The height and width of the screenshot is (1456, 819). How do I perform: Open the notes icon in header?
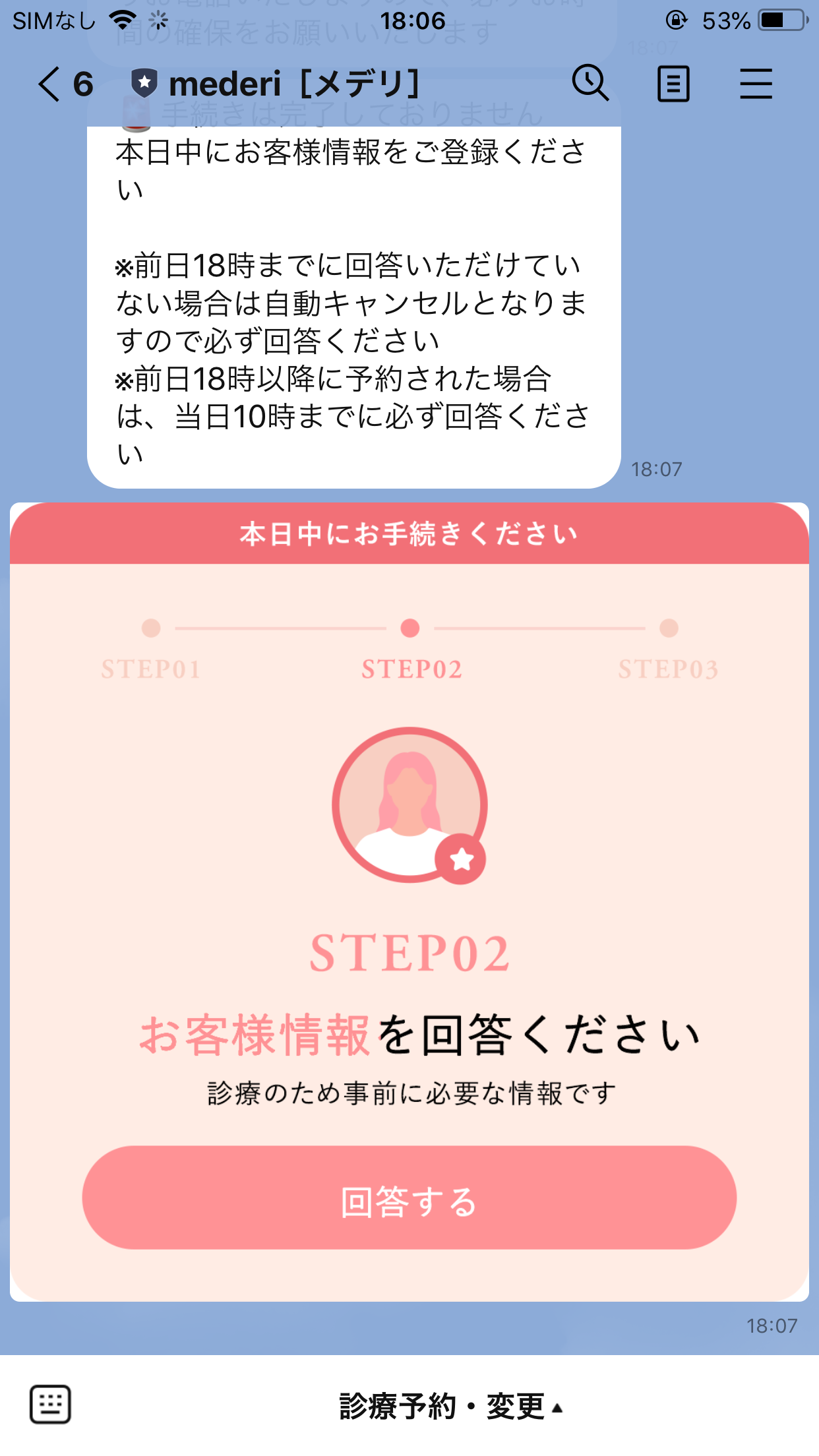(673, 84)
